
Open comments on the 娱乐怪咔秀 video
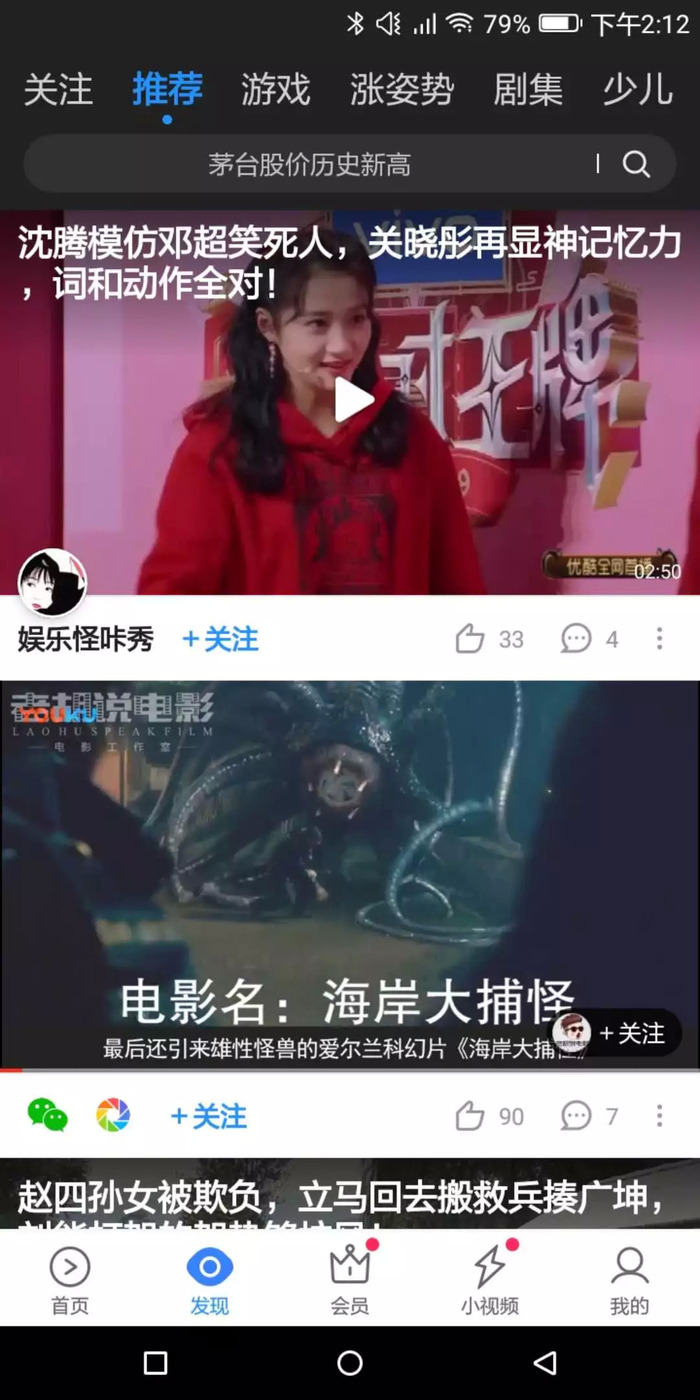click(576, 639)
